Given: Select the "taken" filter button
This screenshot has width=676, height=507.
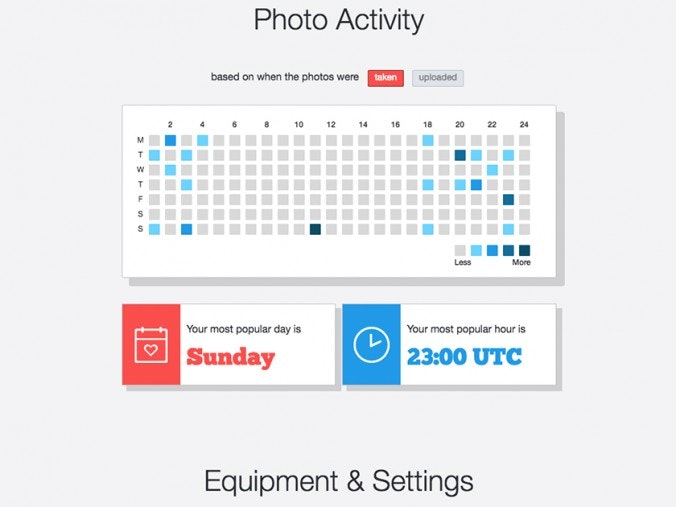Looking at the screenshot, I should (385, 77).
